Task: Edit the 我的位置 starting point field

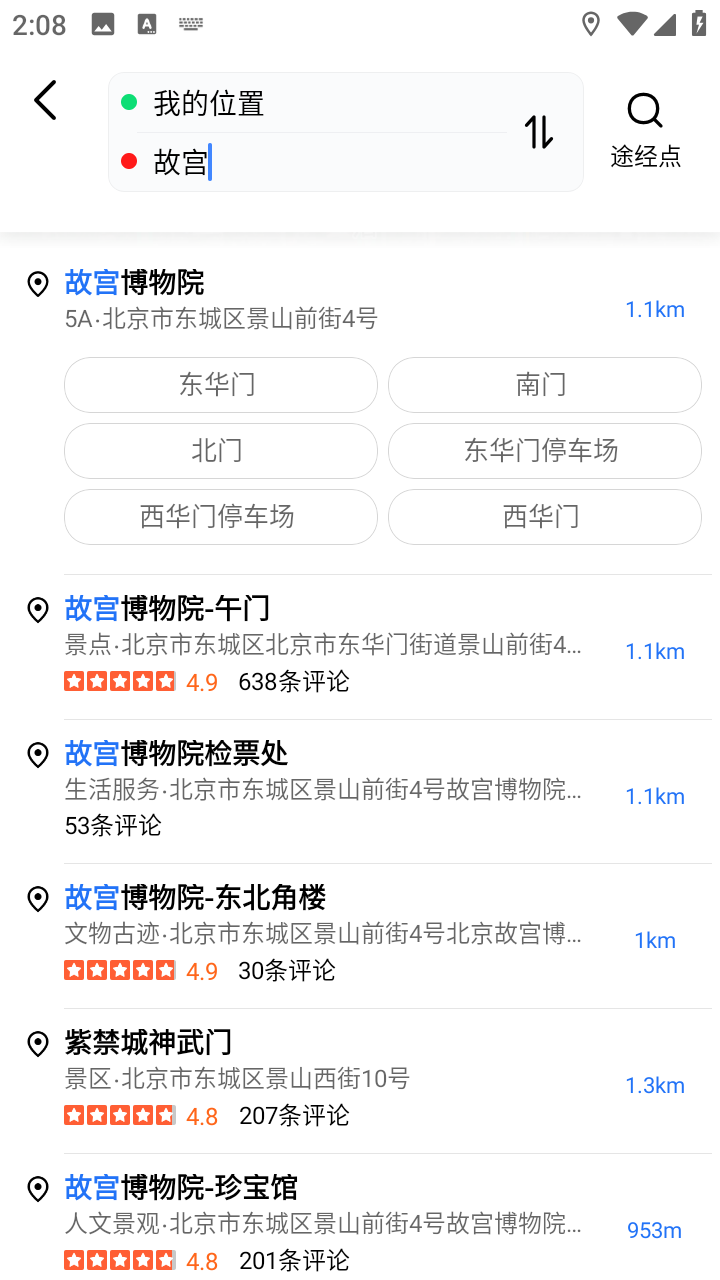Action: point(320,103)
